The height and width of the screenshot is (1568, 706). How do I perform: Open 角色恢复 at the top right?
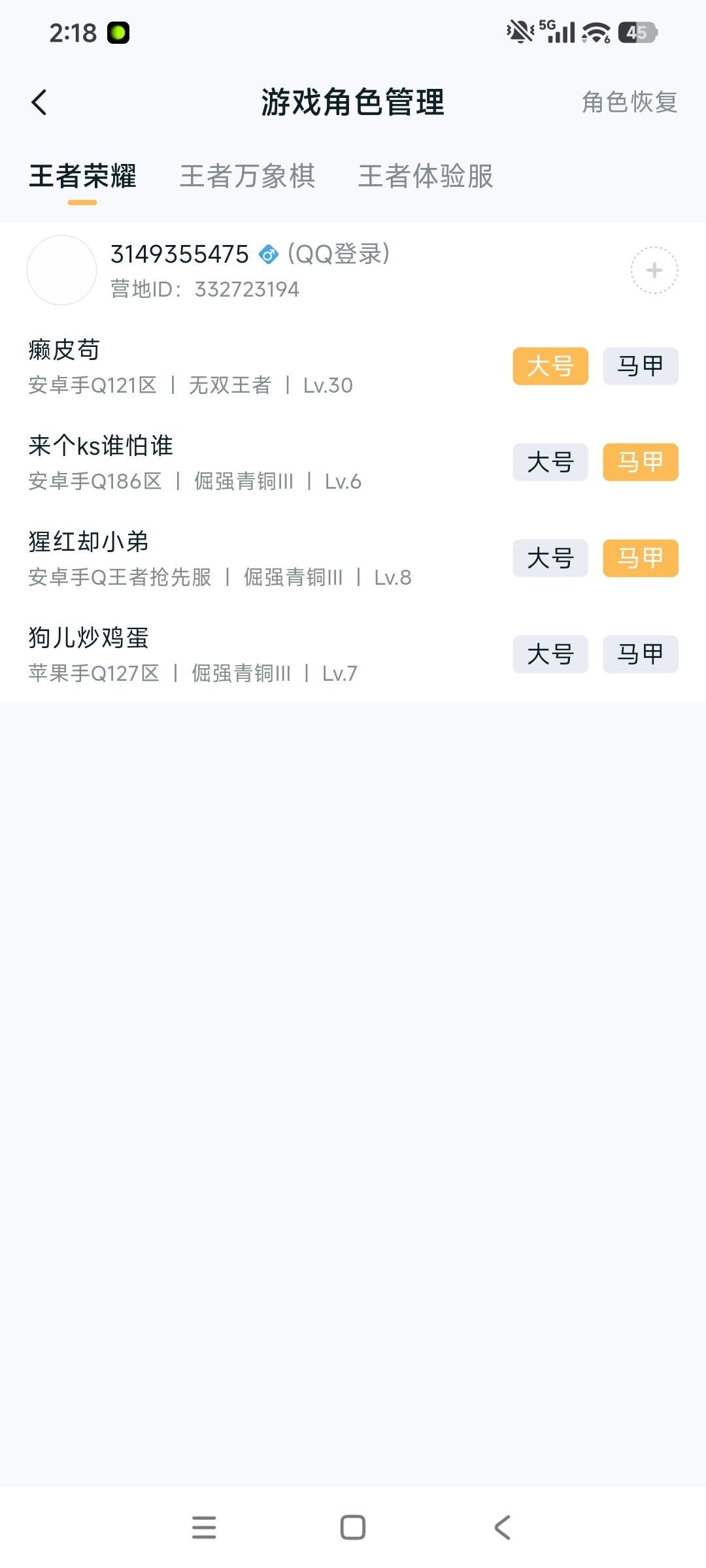628,103
